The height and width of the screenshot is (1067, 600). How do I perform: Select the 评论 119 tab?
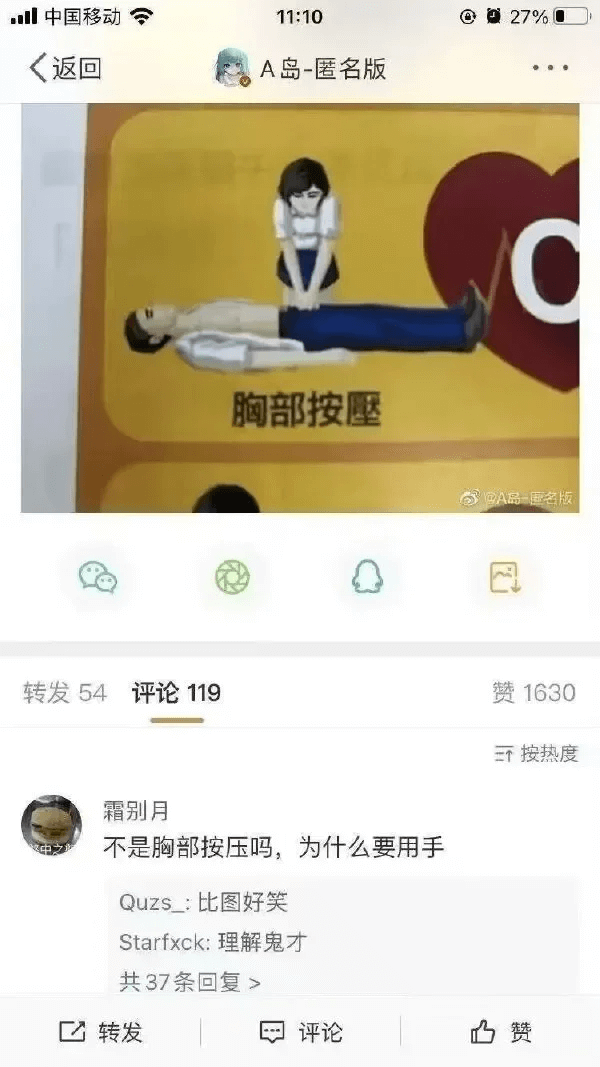point(177,692)
